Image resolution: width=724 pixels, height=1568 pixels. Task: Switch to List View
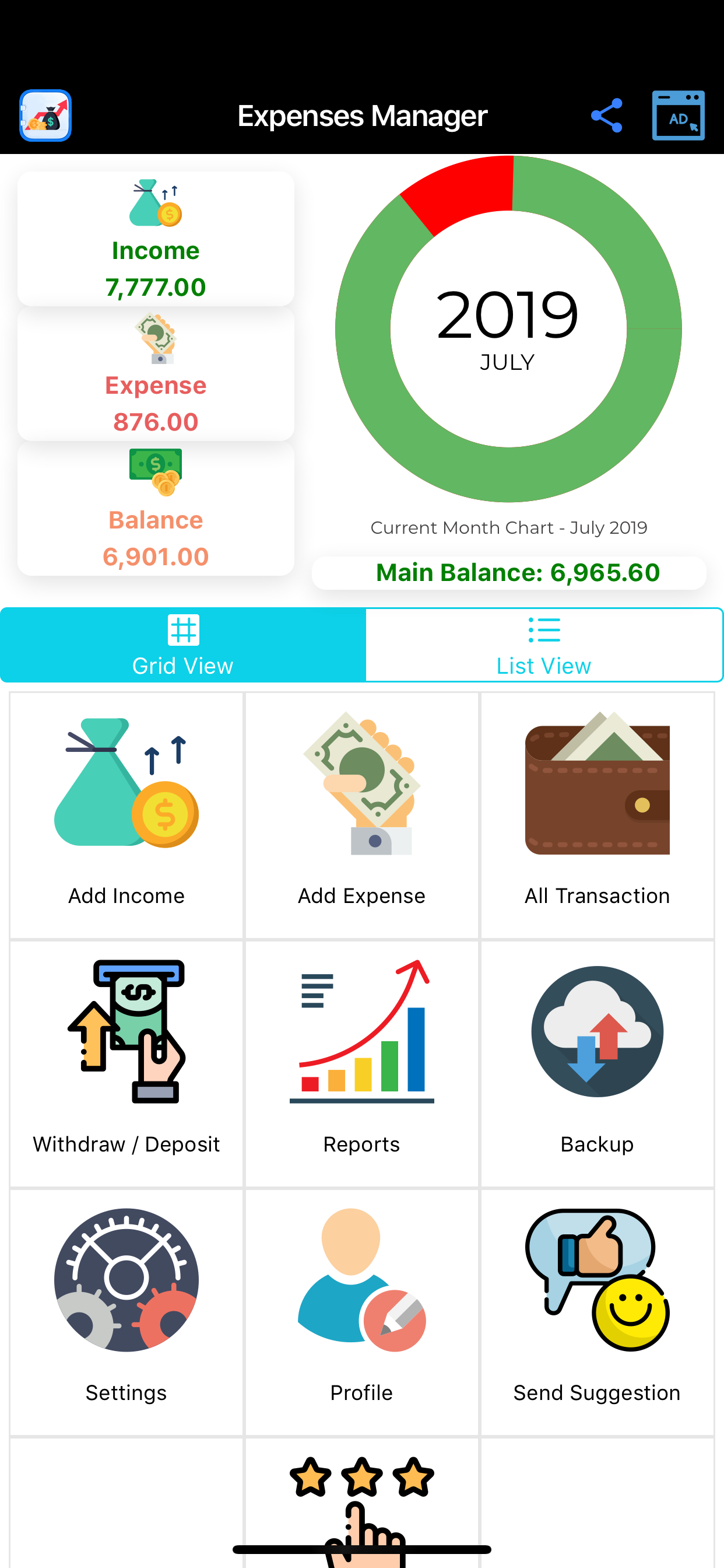(544, 644)
